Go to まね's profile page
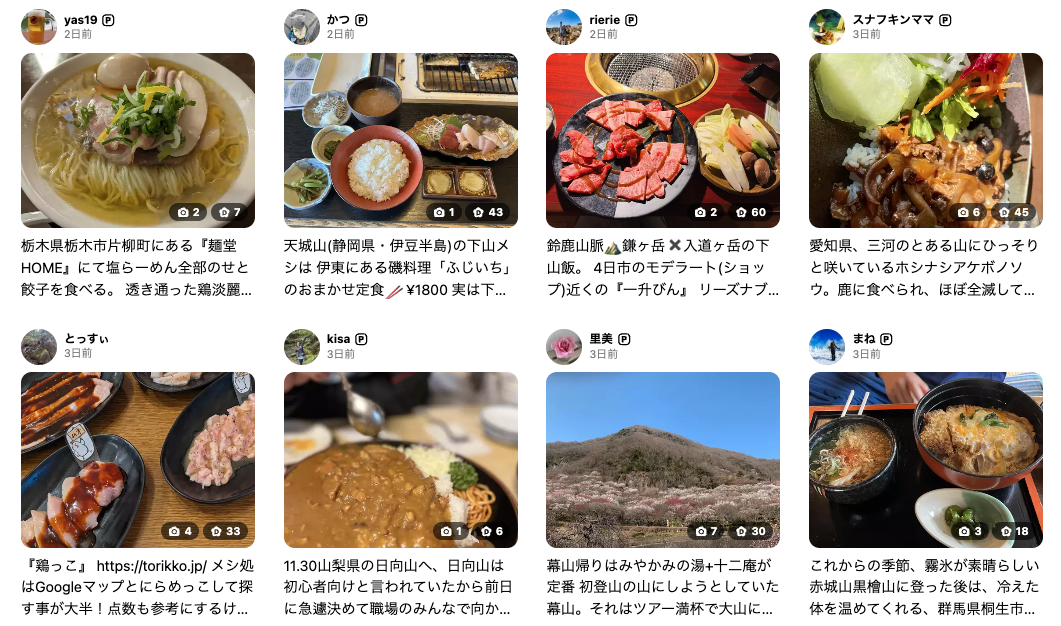Image resolution: width=1061 pixels, height=626 pixels. click(x=863, y=339)
